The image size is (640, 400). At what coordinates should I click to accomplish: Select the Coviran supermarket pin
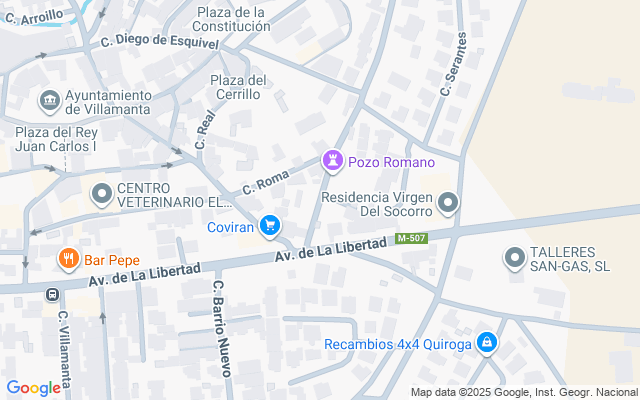(269, 227)
